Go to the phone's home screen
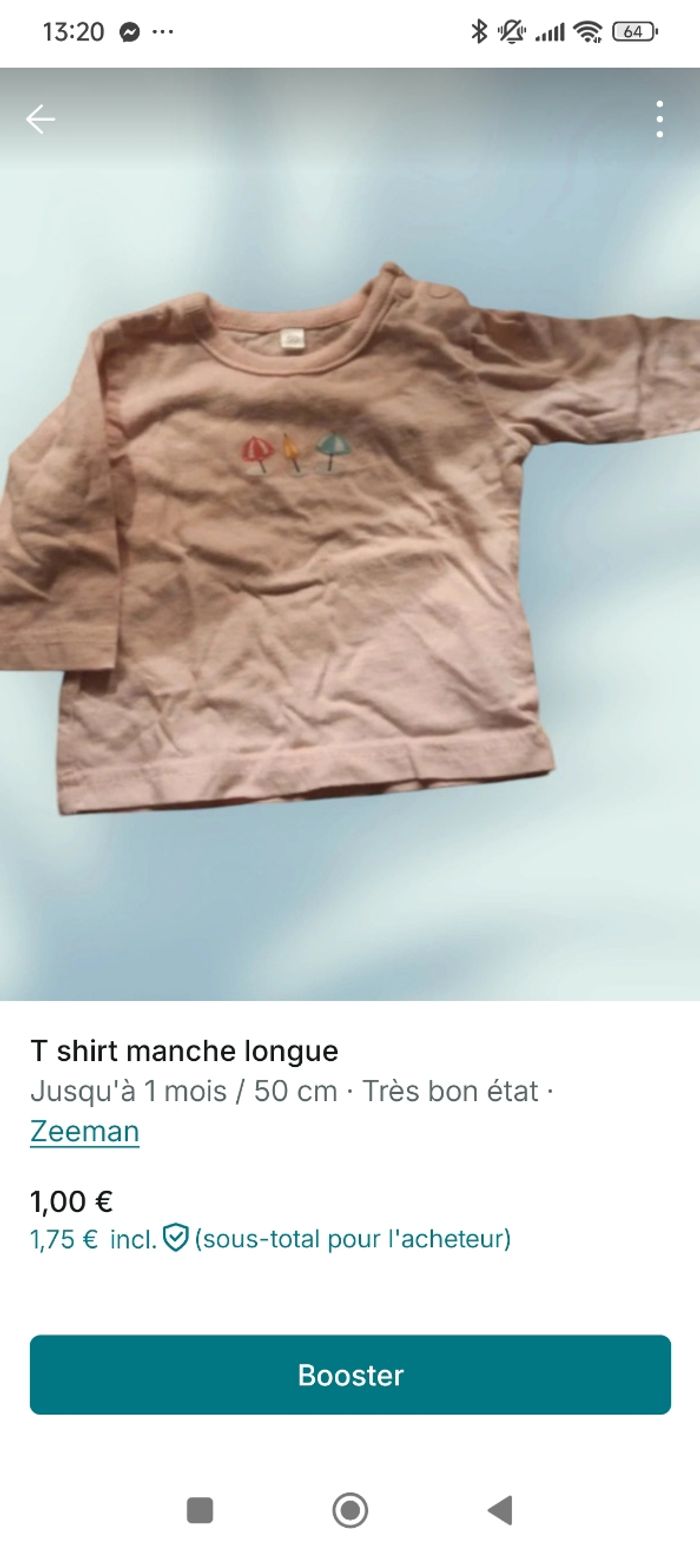Viewport: 700px width, 1556px height. click(x=350, y=1509)
